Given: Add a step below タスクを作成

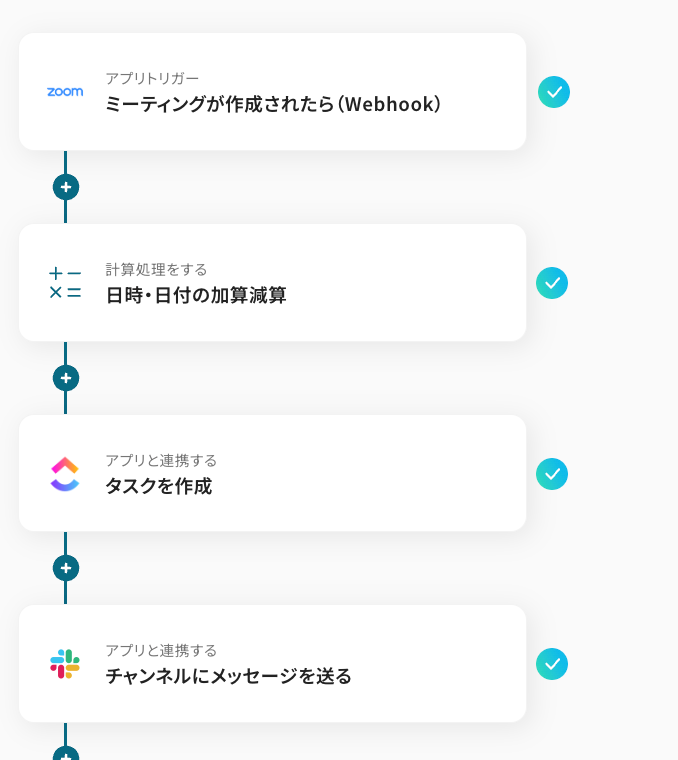Looking at the screenshot, I should click(66, 568).
